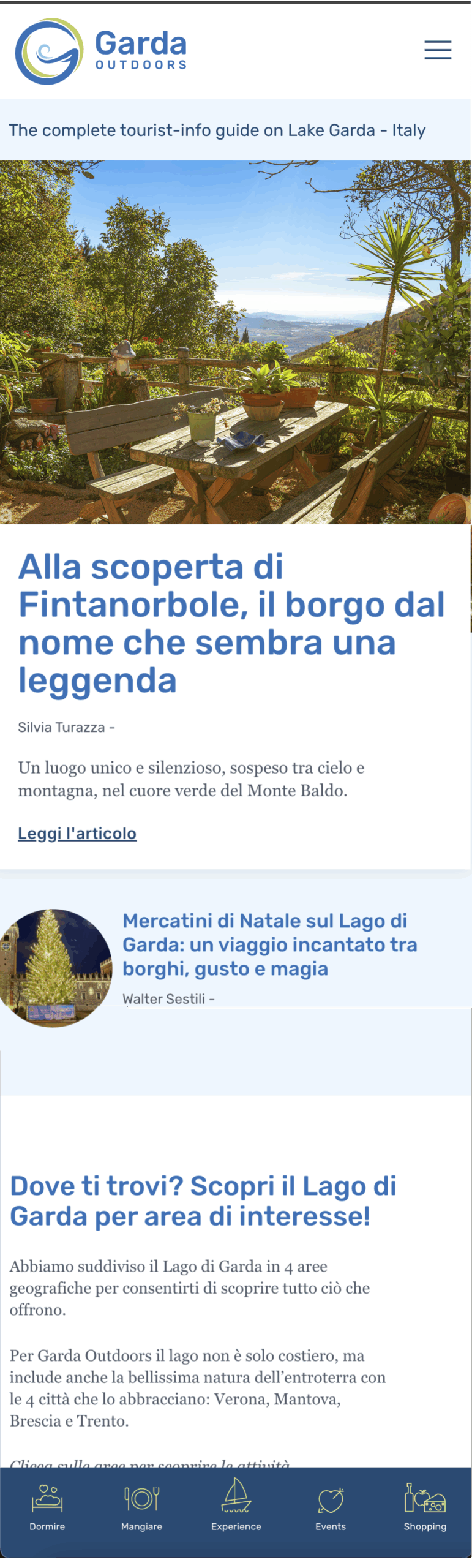Go to Garda Outdoors homepage logo

tap(101, 51)
